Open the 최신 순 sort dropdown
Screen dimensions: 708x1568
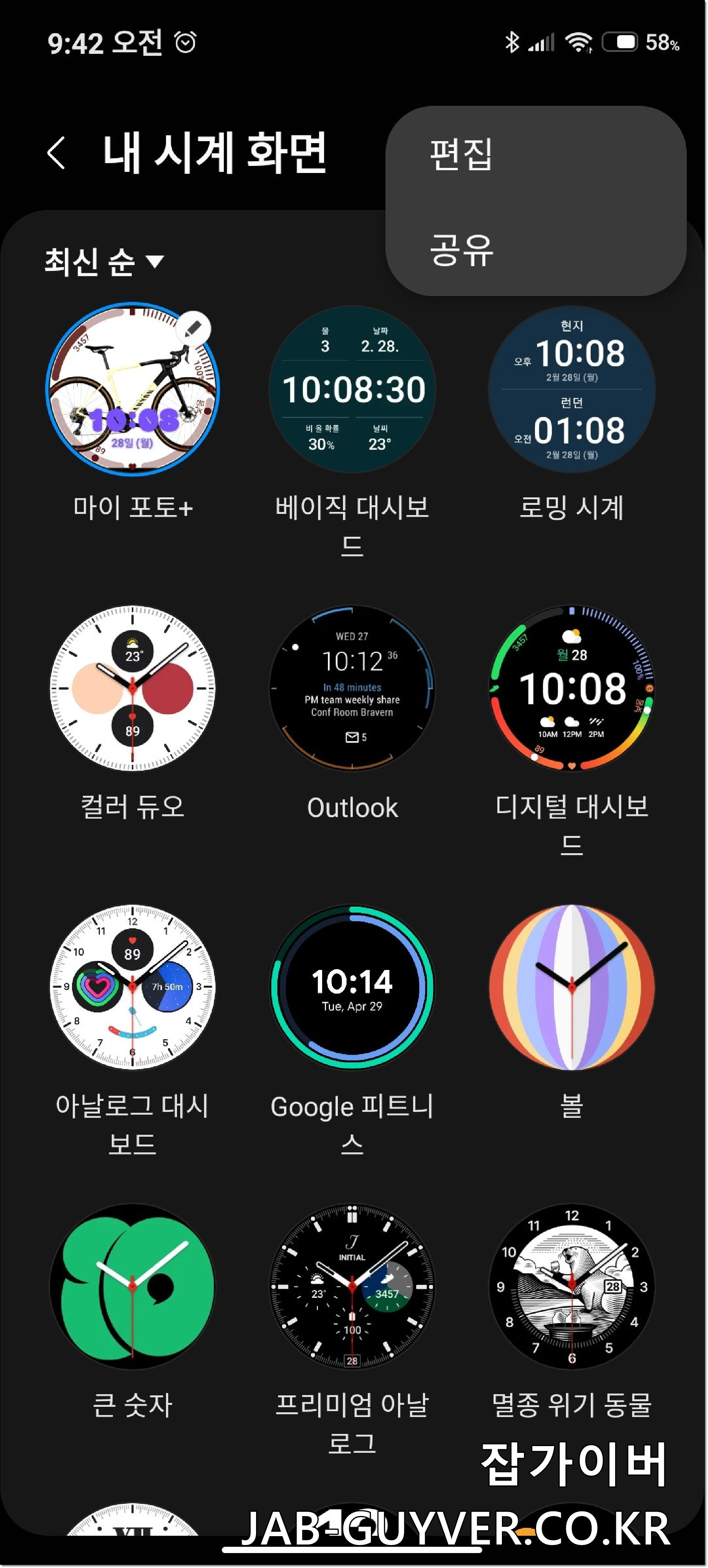click(104, 262)
